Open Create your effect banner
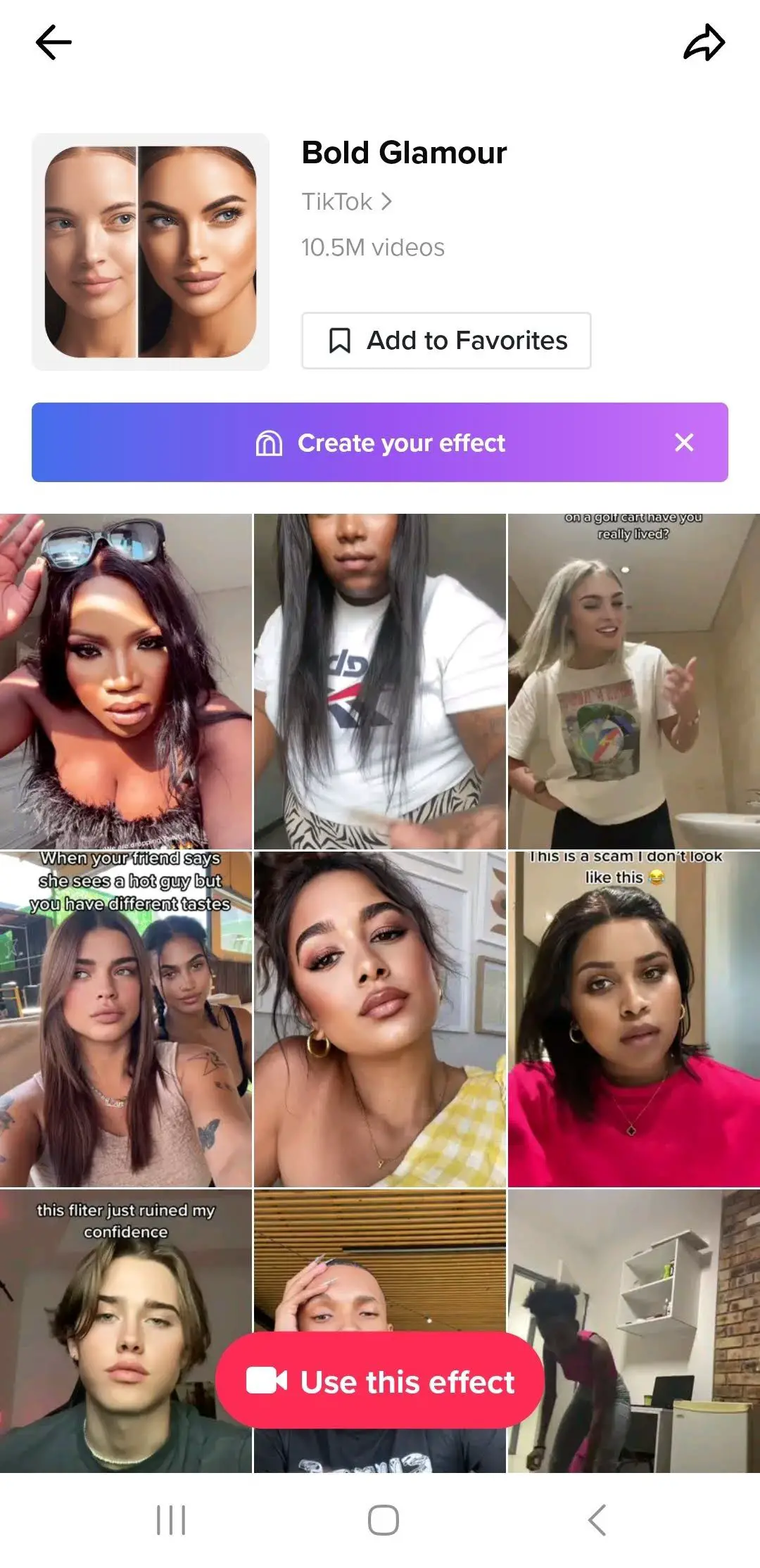Viewport: 760px width, 1568px height. pos(380,443)
